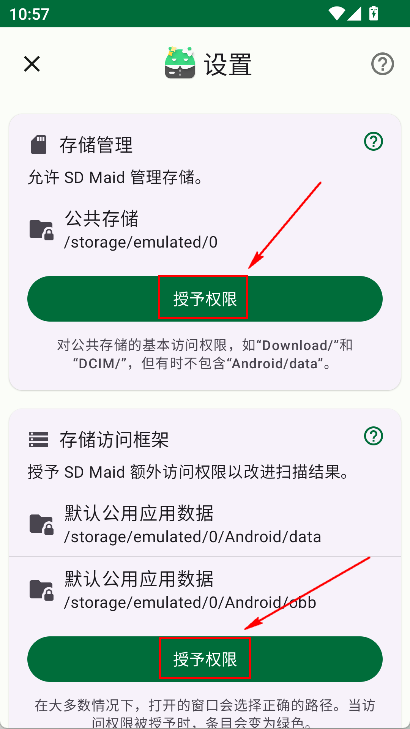Open the help icon in the top bar
This screenshot has height=729, width=410.
382,64
